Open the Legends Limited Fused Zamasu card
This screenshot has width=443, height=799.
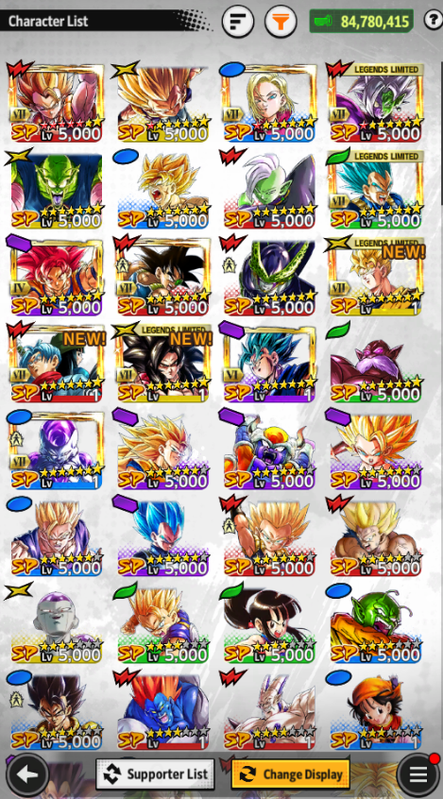pyautogui.click(x=376, y=102)
